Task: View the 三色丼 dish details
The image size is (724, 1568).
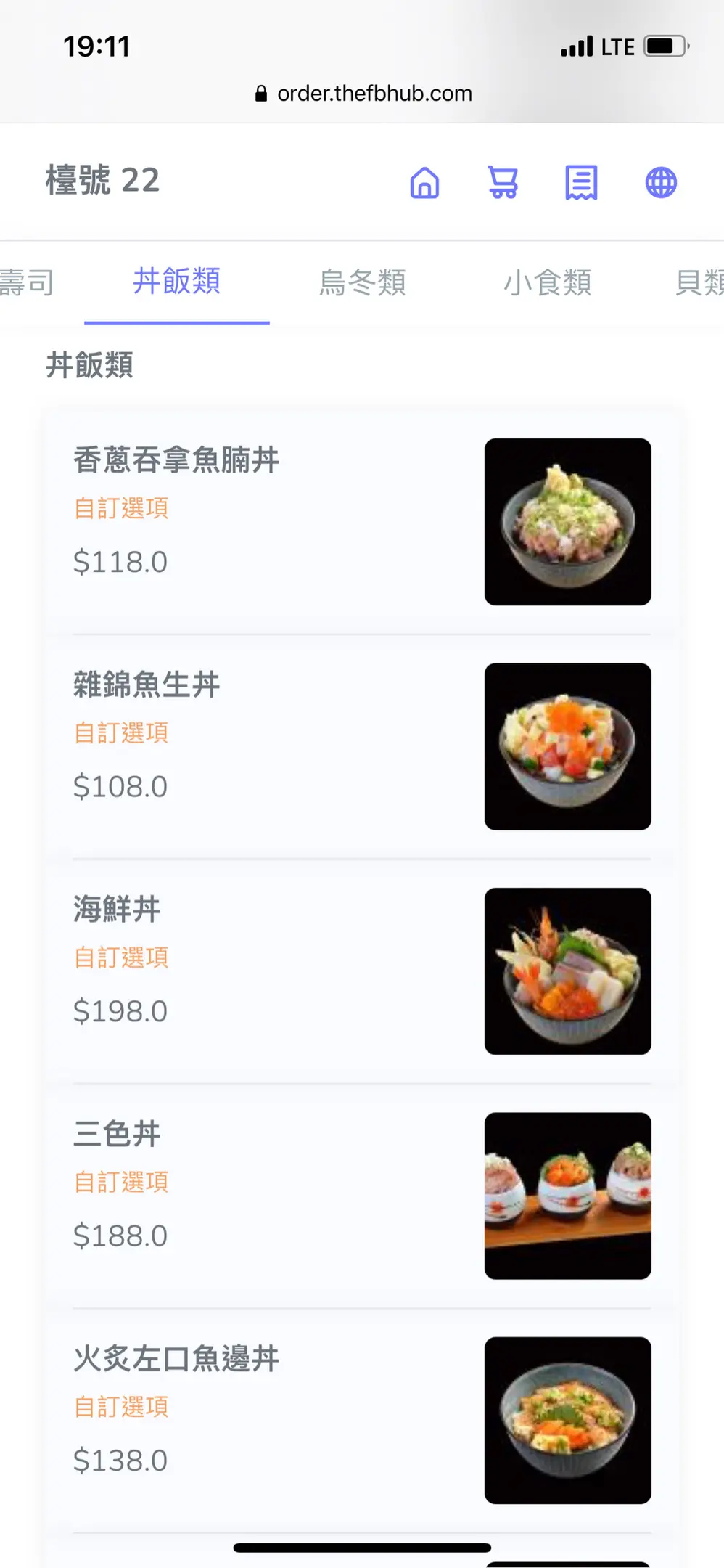Action: [x=117, y=1134]
